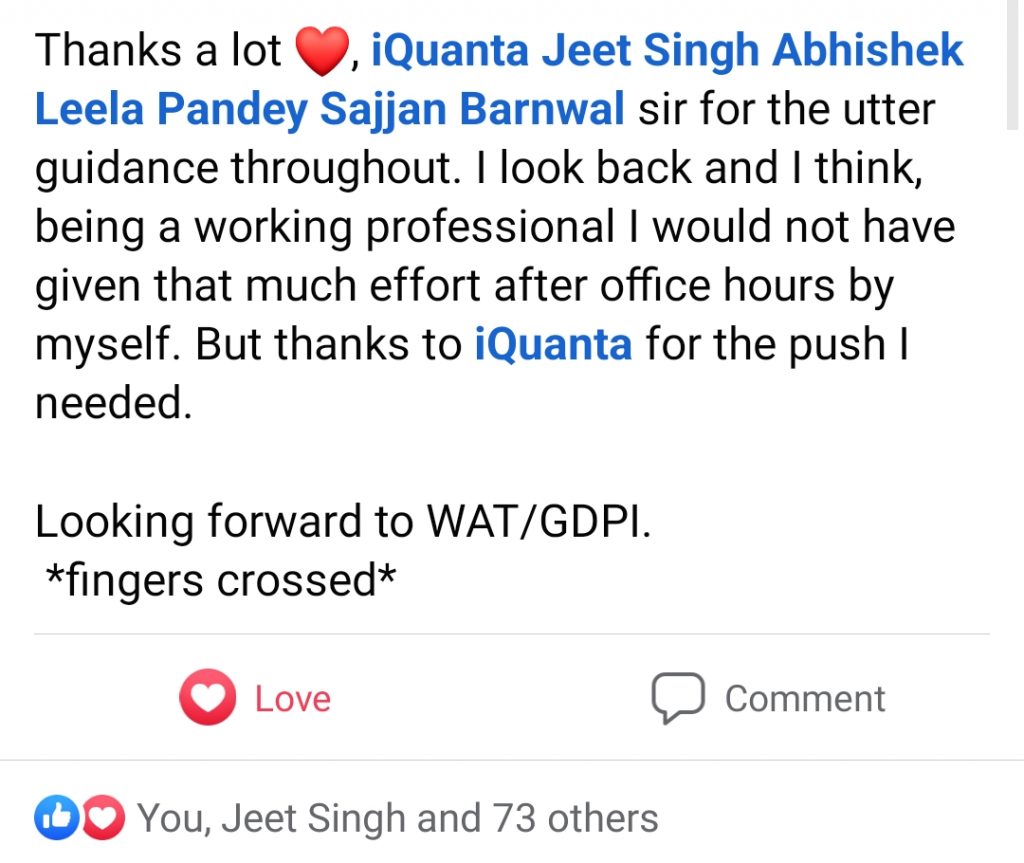Open the Comment button

(768, 698)
